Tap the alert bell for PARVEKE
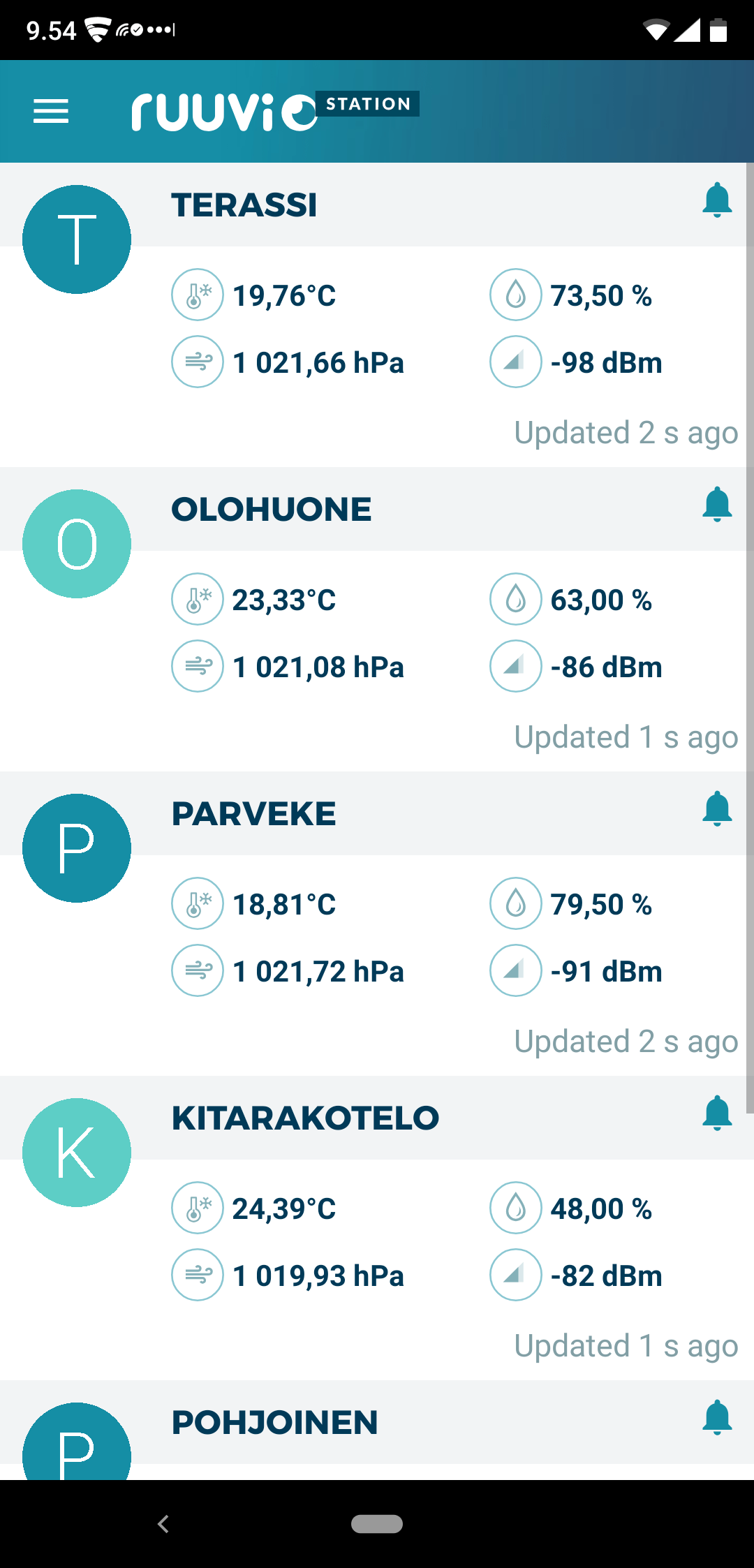 click(717, 810)
